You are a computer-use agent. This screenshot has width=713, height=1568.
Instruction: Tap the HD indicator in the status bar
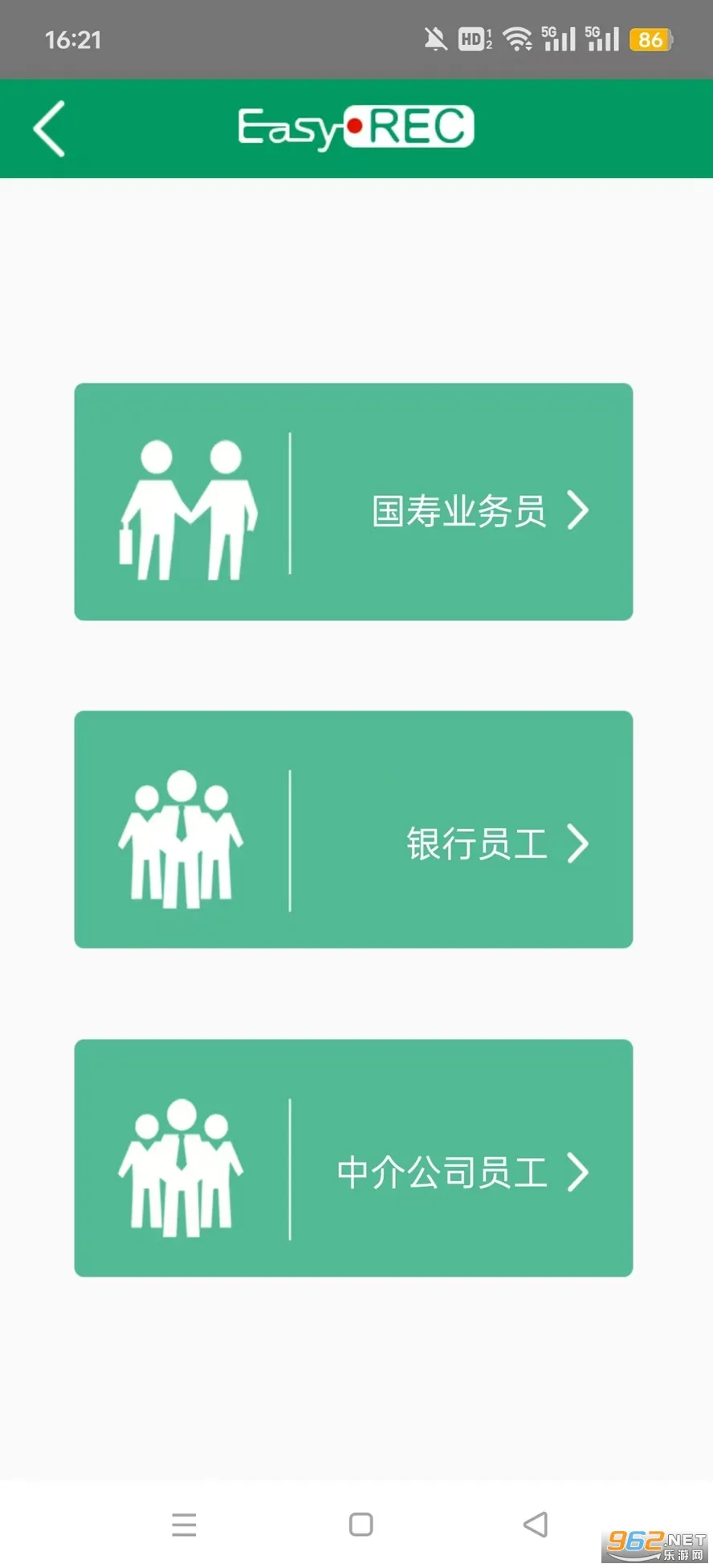pos(474,38)
